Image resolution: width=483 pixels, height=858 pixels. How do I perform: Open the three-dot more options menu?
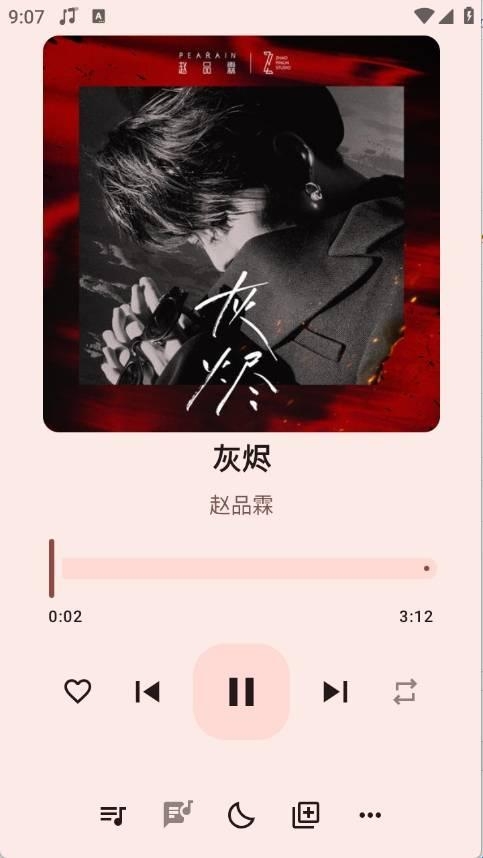pos(370,815)
